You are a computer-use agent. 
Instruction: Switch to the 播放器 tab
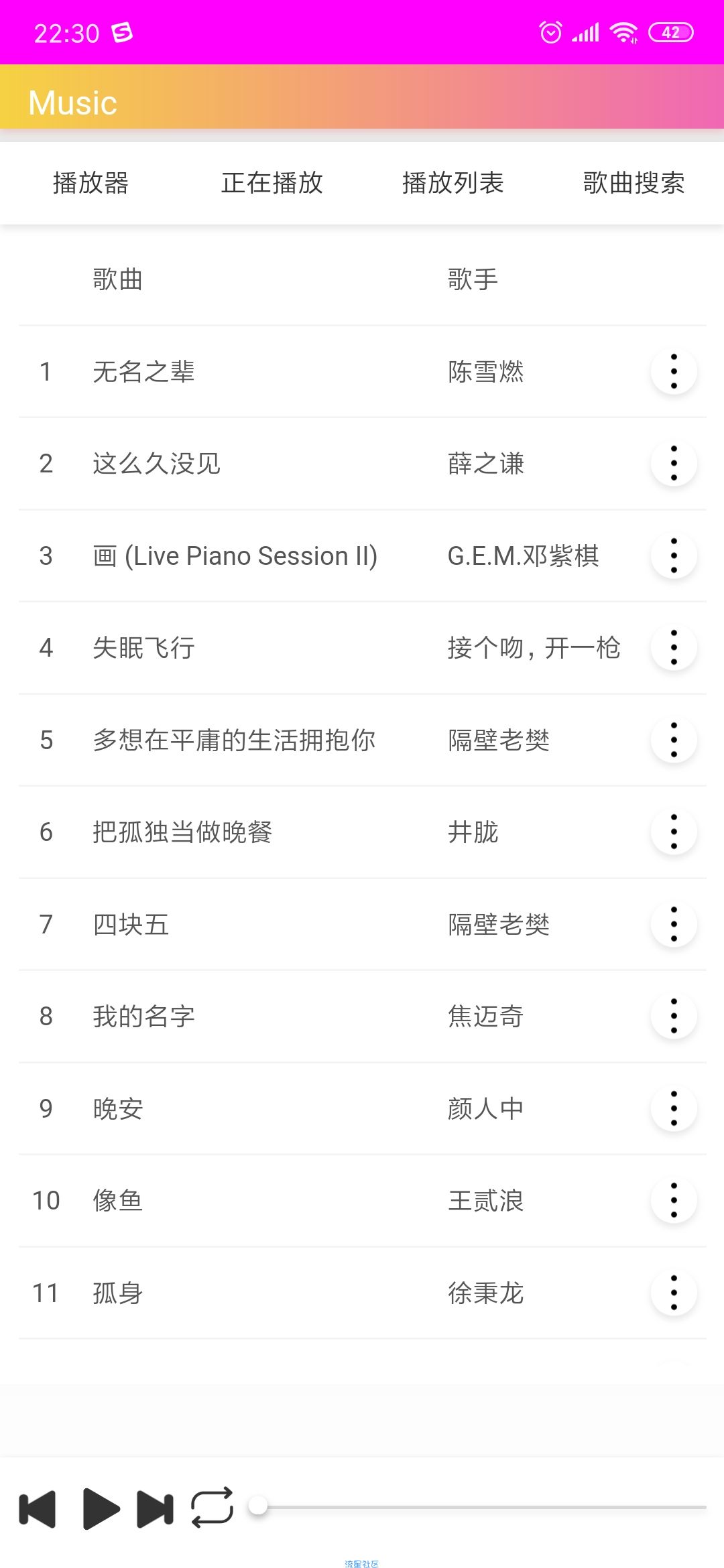pos(90,183)
